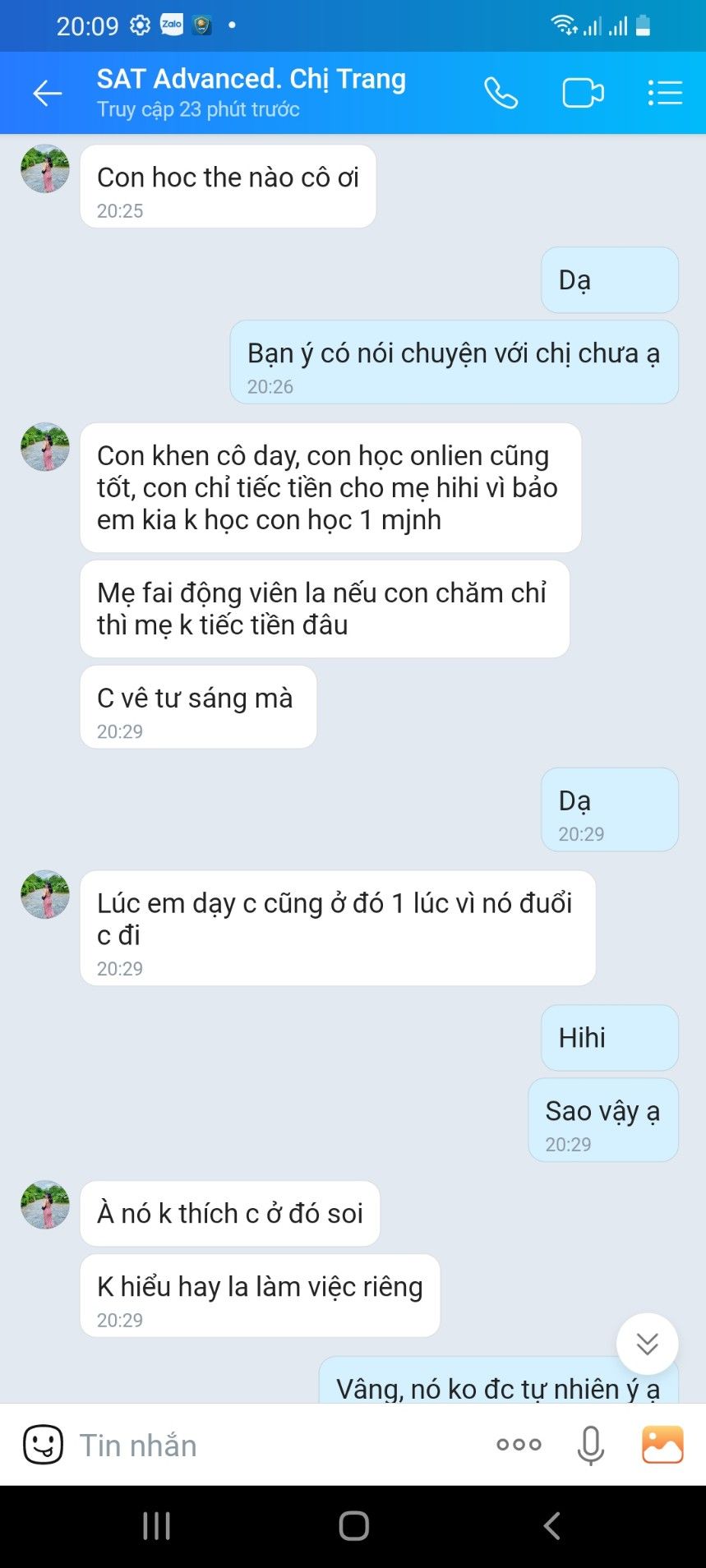Start a video call
Screen dimensions: 706x1568
point(583,93)
